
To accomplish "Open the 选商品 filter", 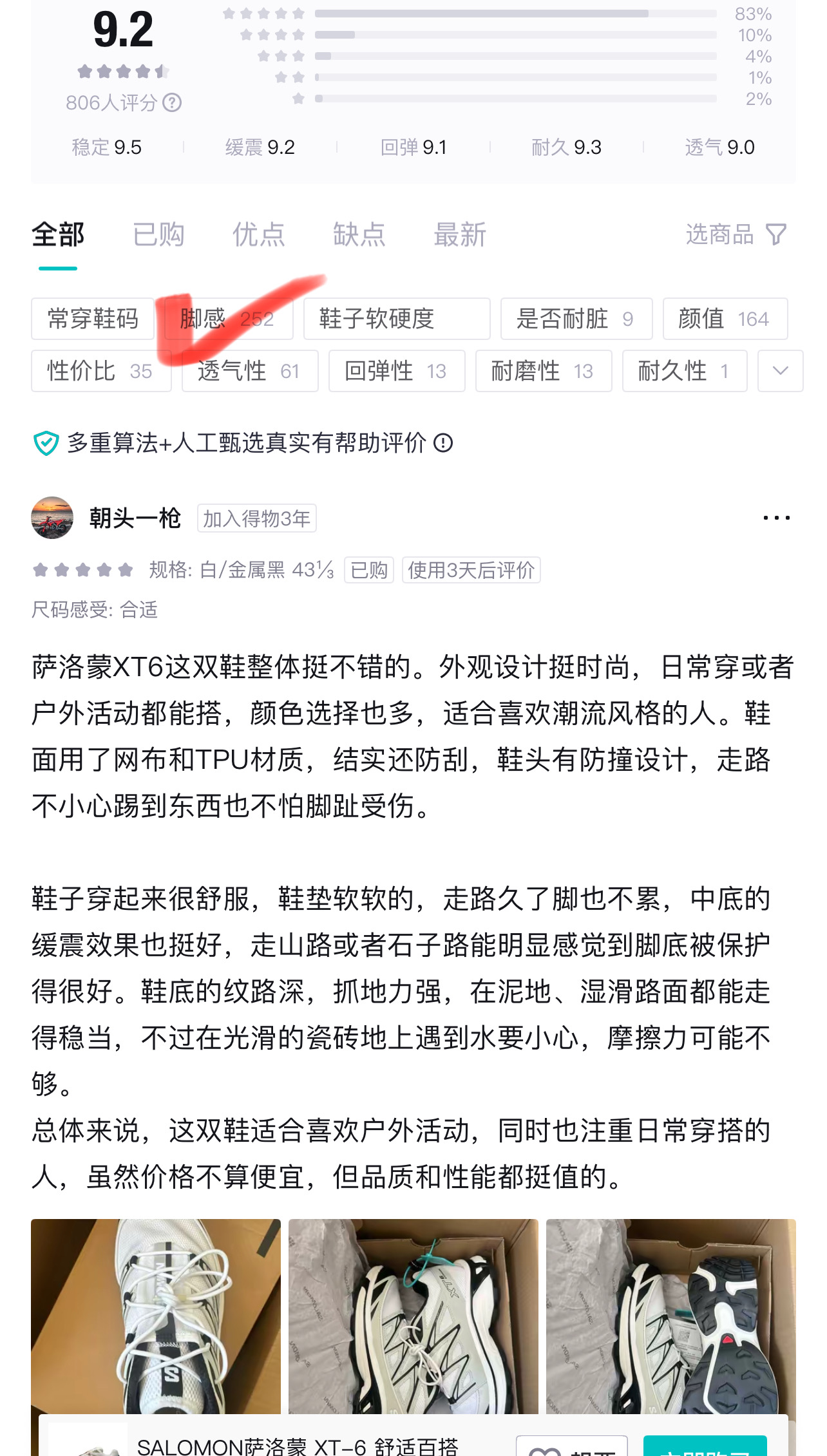I will click(x=736, y=234).
